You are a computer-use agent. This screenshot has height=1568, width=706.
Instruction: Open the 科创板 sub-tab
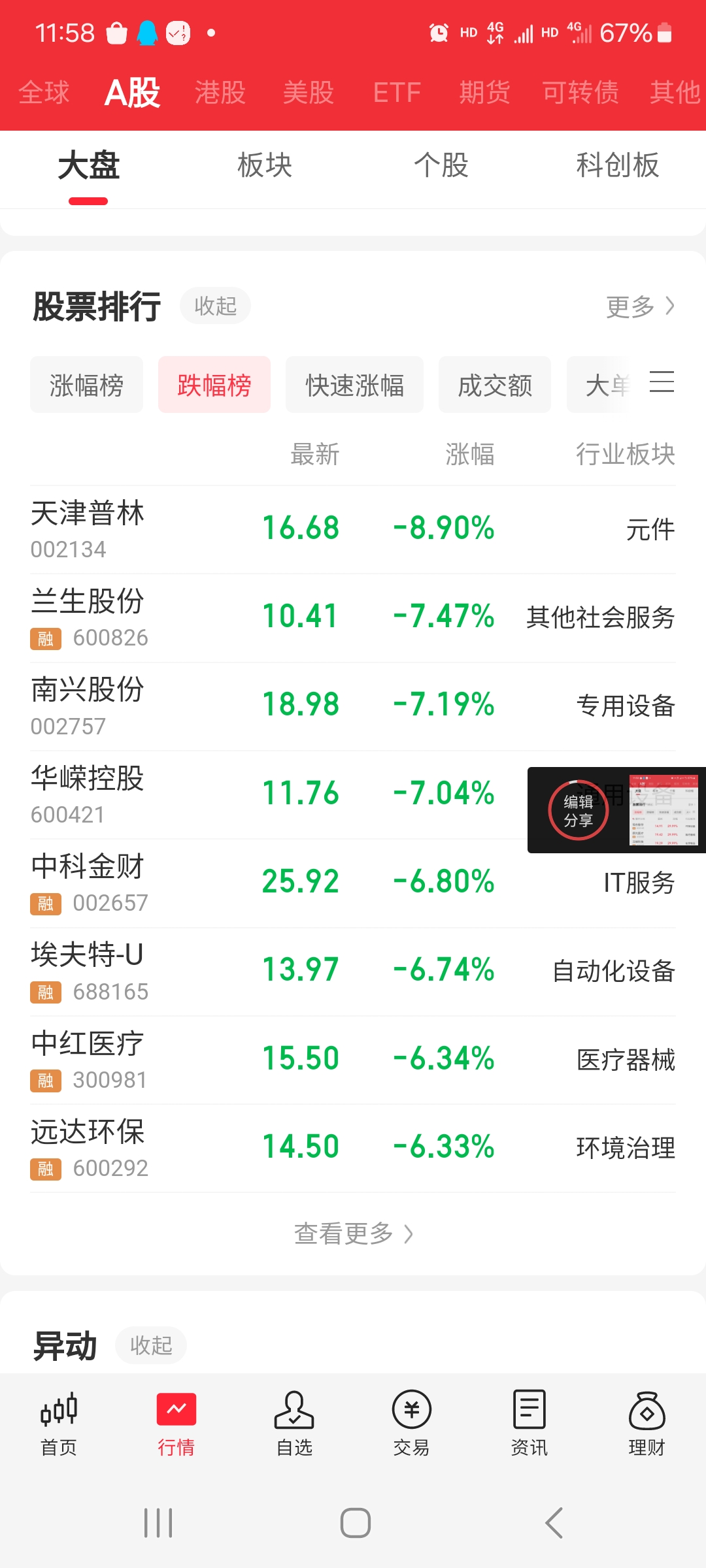tap(617, 165)
